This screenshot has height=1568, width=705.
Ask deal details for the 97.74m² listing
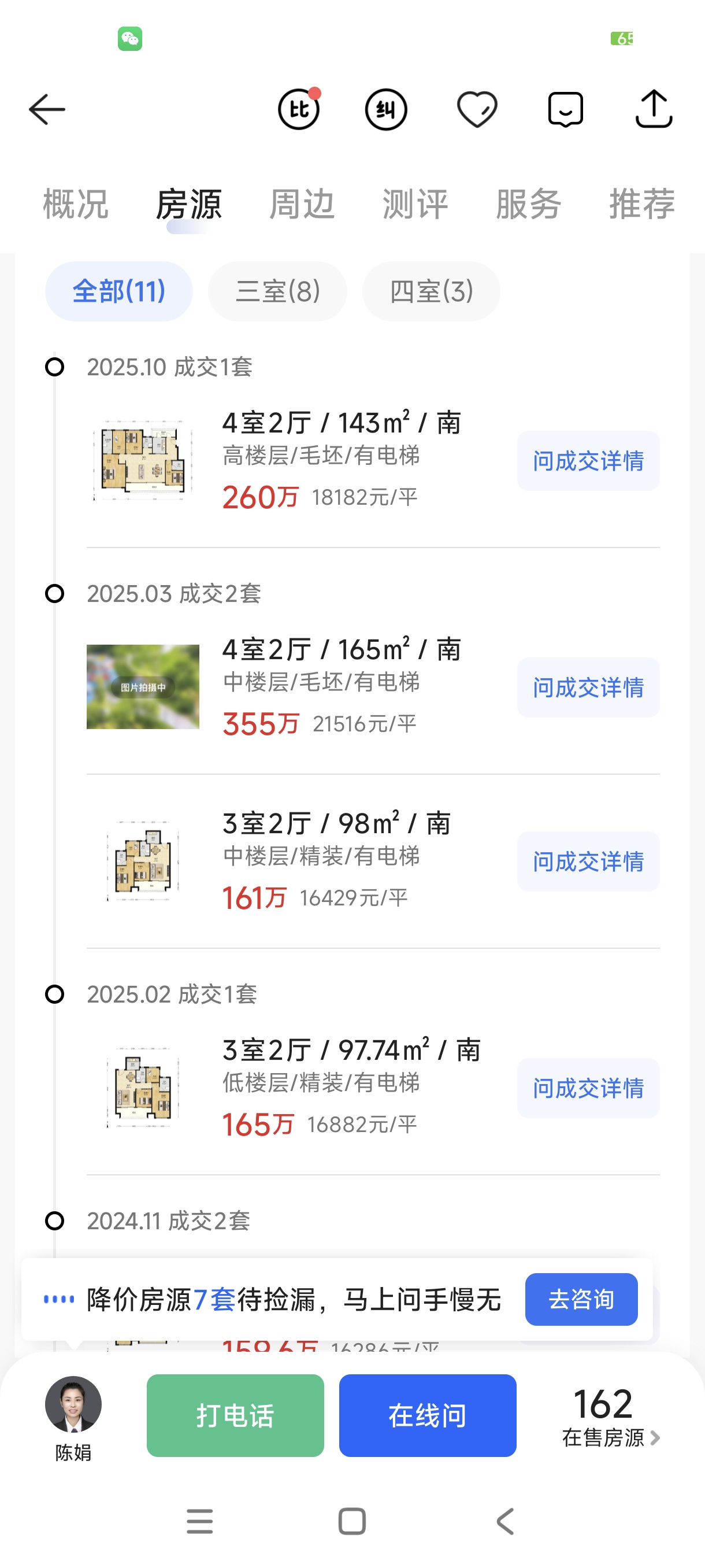(588, 1088)
